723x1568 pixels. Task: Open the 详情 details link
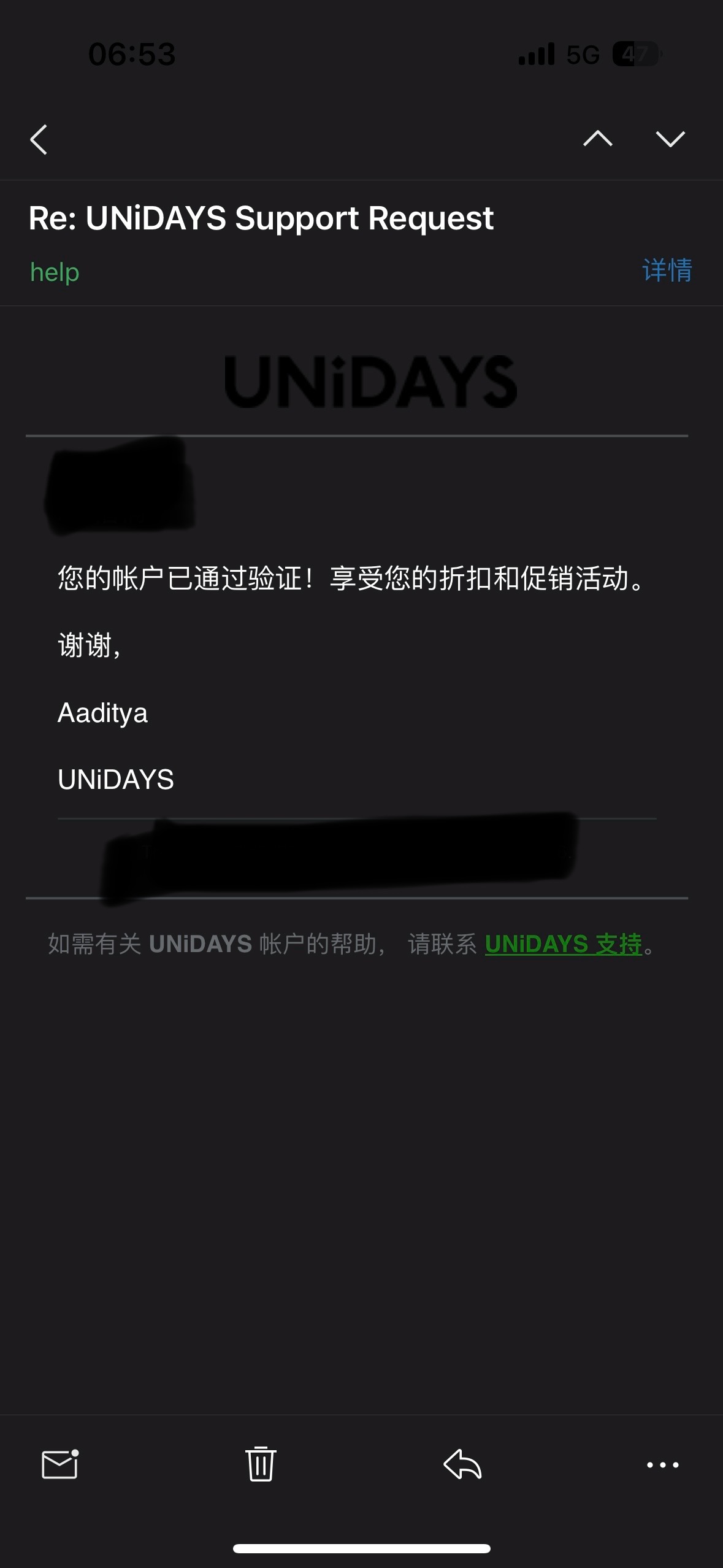click(x=667, y=271)
